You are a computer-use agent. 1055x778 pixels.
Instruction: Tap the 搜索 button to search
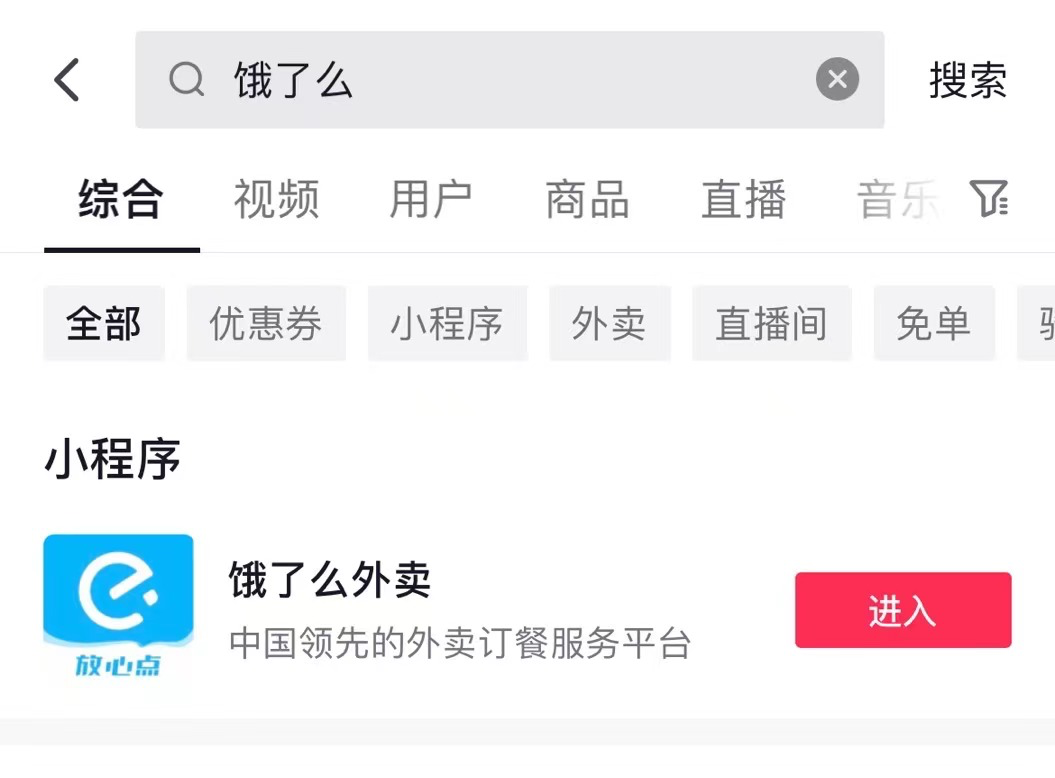[968, 80]
